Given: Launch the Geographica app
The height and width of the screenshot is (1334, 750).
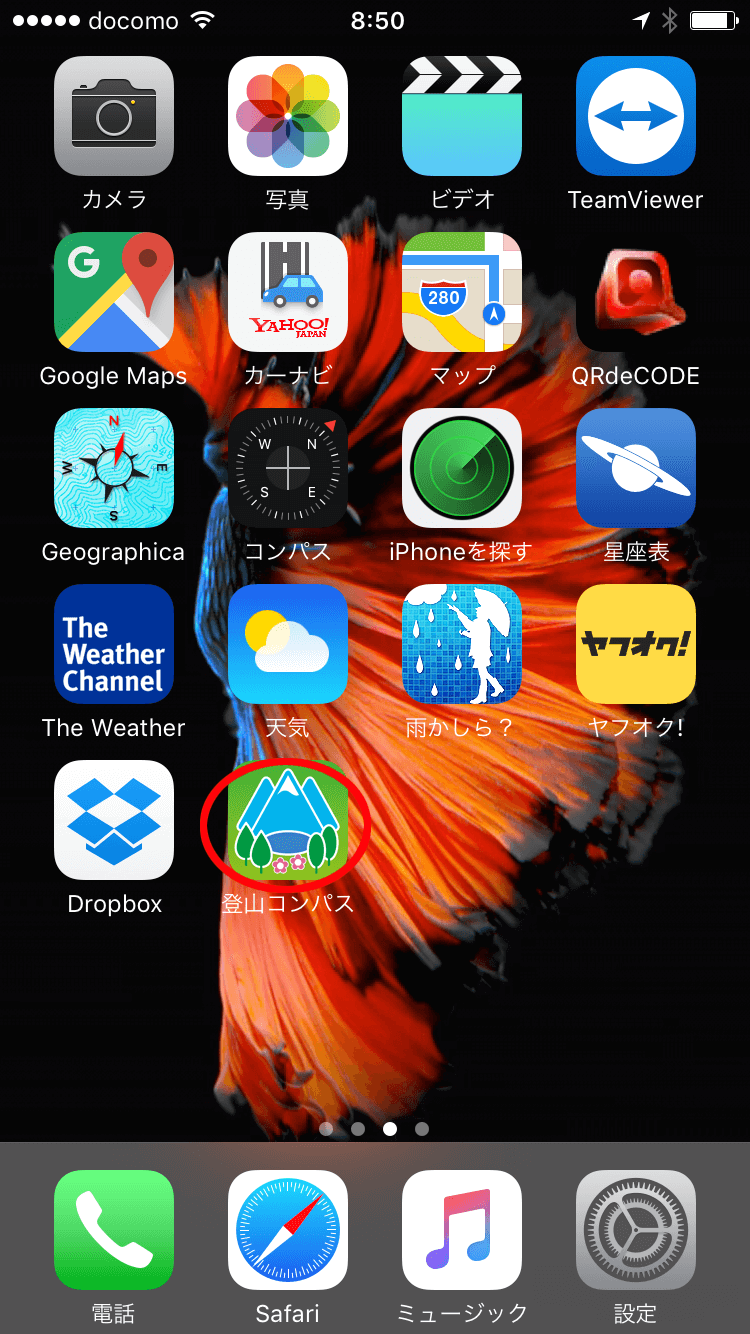Looking at the screenshot, I should (x=114, y=468).
